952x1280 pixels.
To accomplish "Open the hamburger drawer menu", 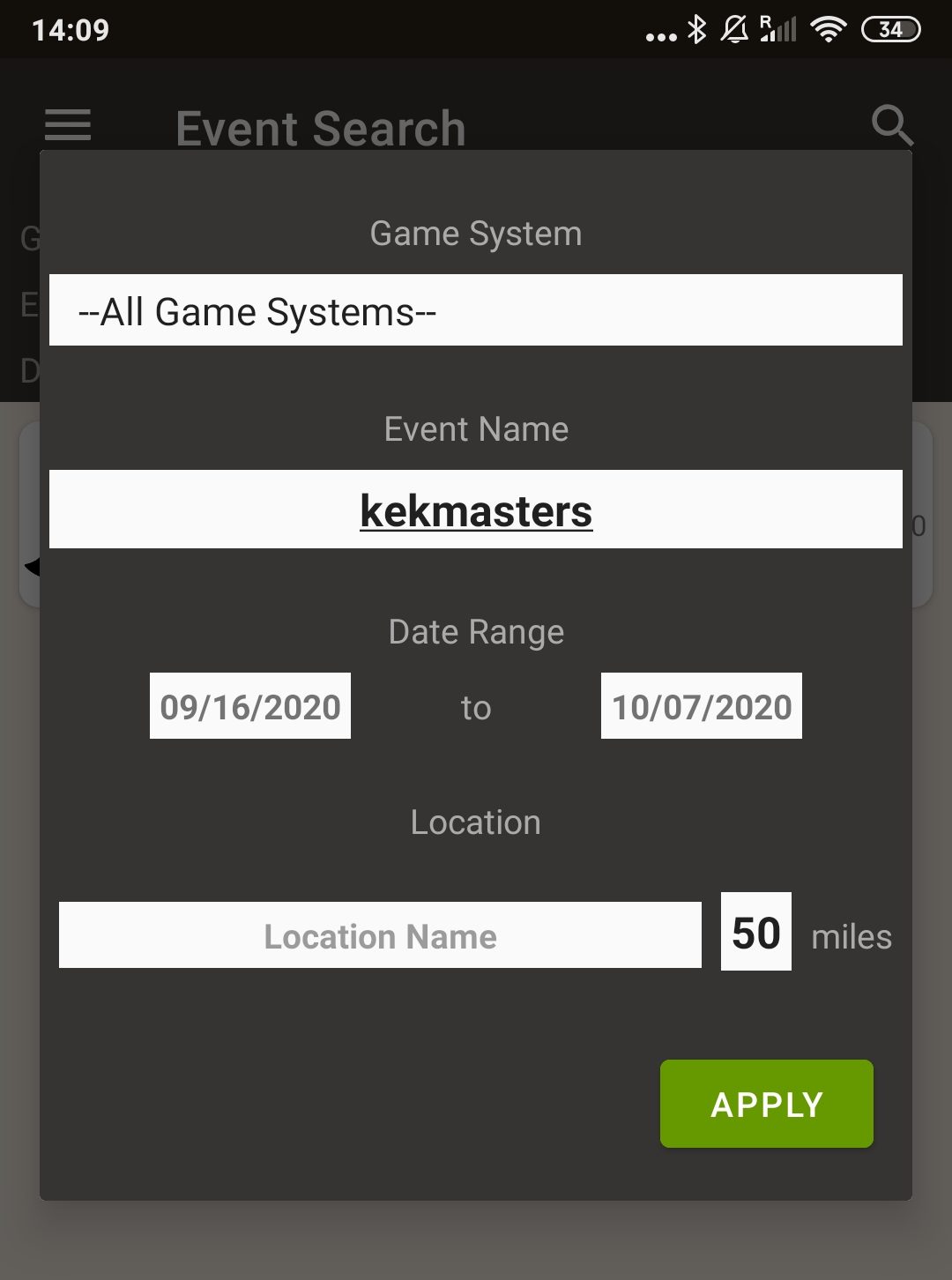I will pyautogui.click(x=68, y=125).
